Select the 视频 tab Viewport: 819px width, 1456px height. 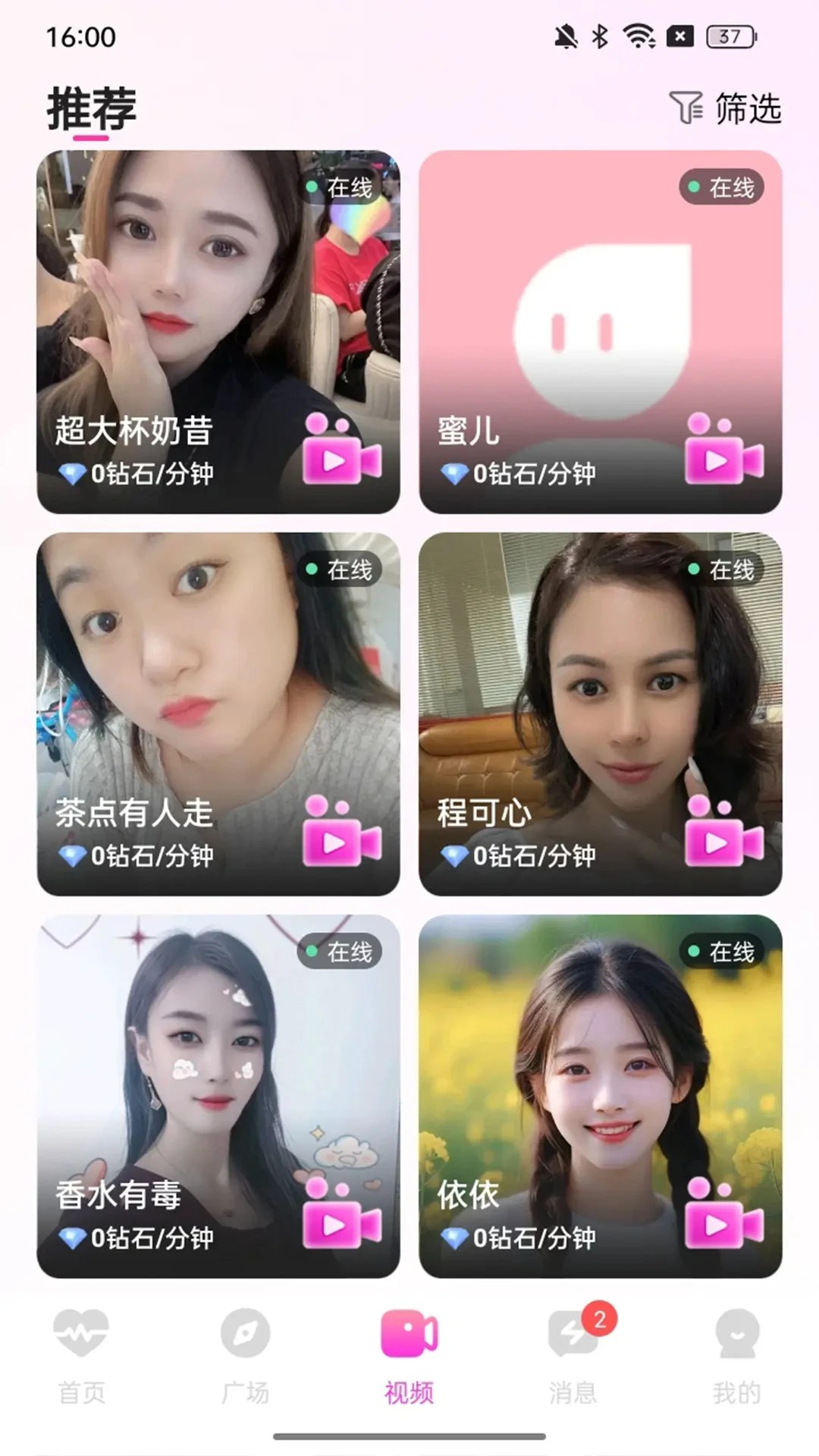coord(409,1355)
